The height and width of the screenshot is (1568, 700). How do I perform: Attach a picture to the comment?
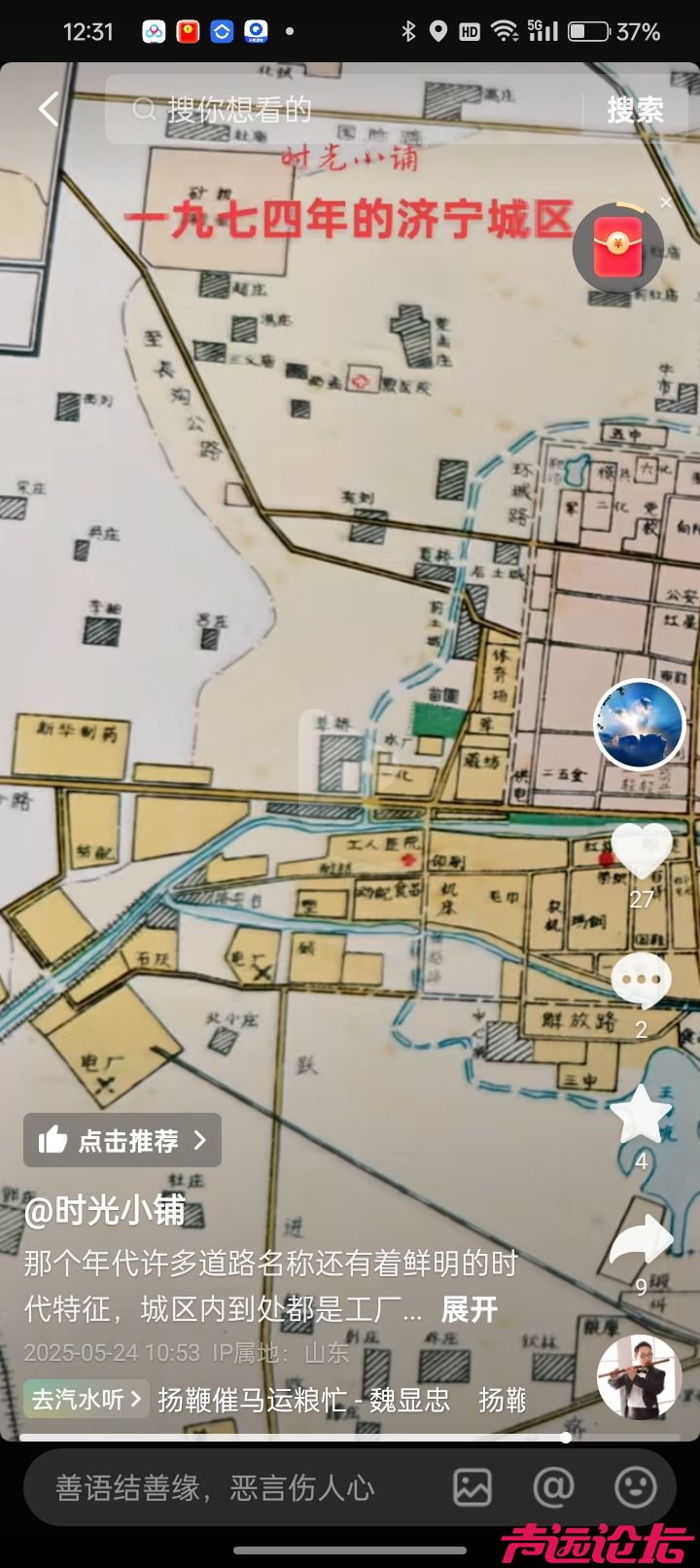(x=472, y=1487)
